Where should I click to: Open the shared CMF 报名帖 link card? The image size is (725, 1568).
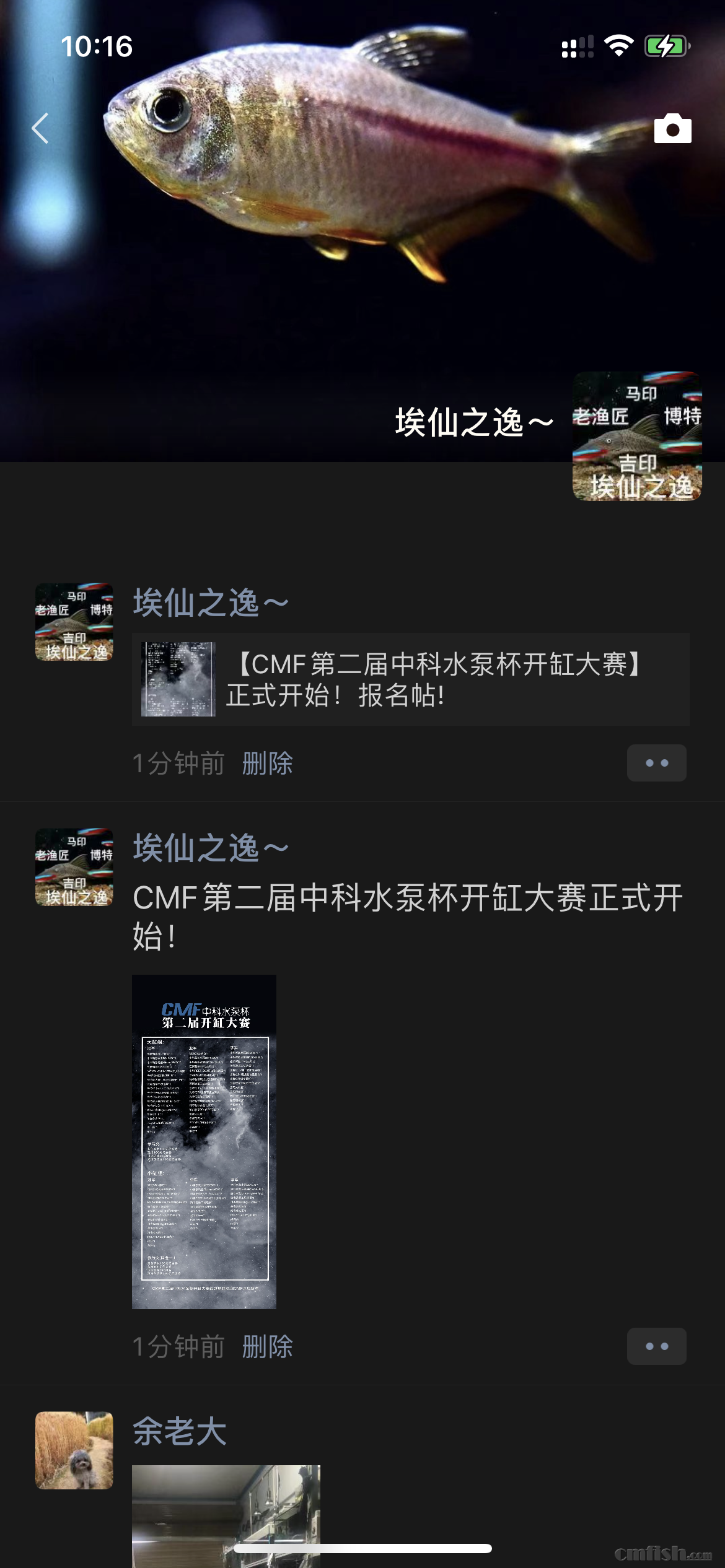tap(410, 679)
